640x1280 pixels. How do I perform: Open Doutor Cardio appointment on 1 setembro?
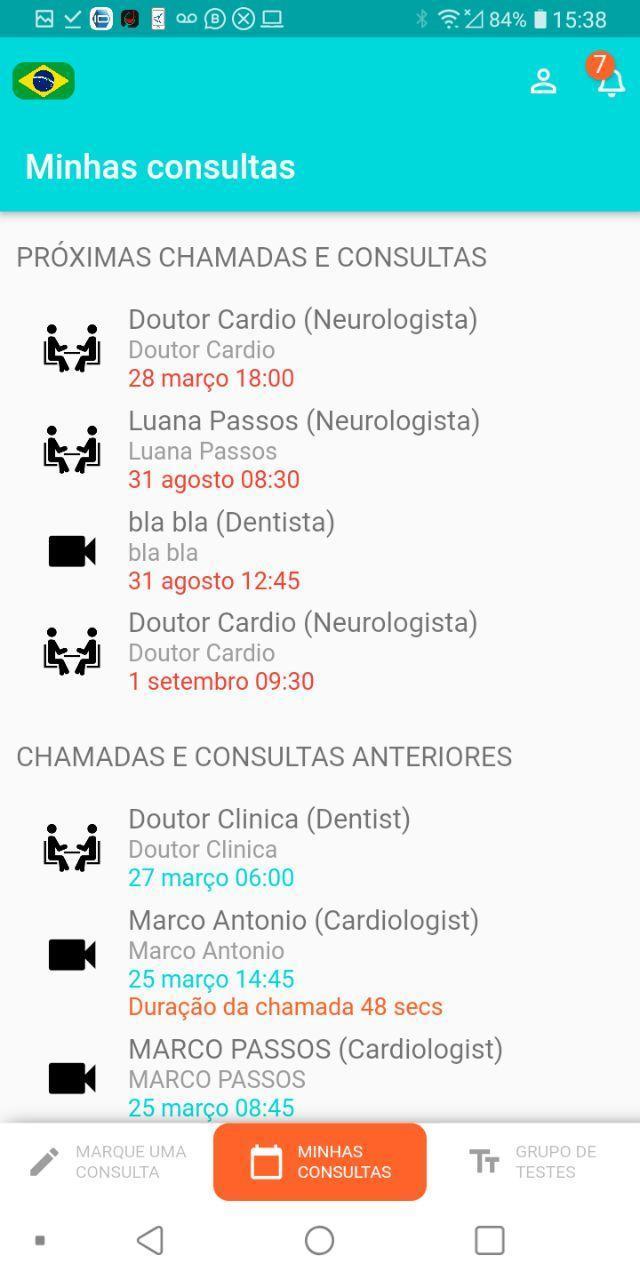(320, 651)
